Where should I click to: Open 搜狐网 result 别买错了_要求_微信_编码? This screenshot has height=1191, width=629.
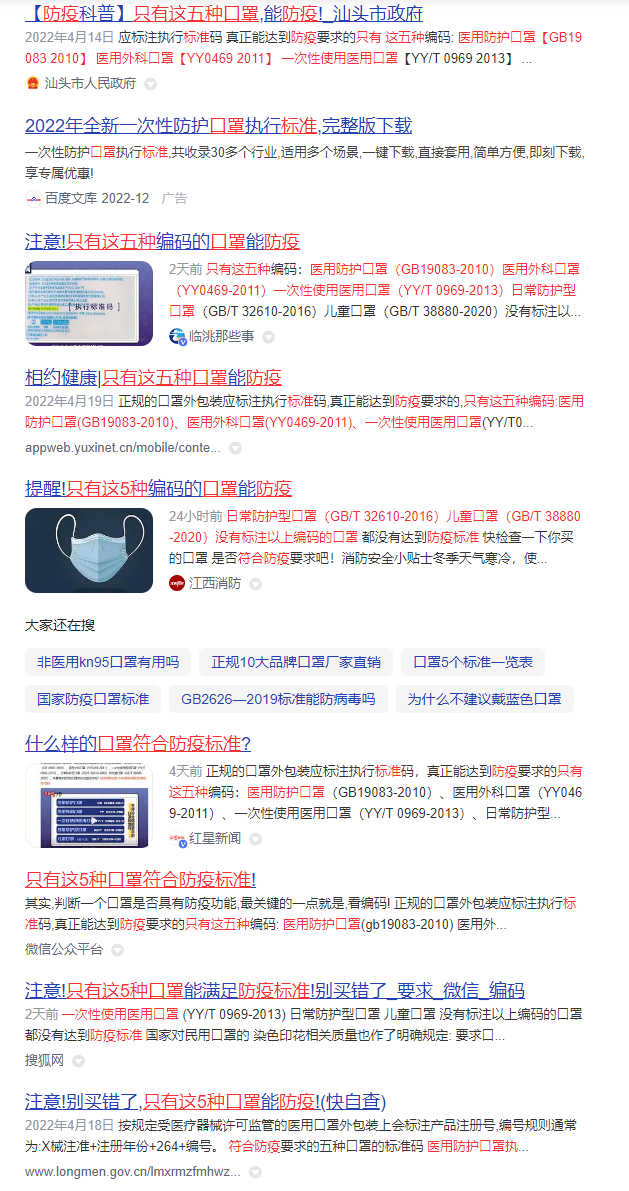[274, 991]
